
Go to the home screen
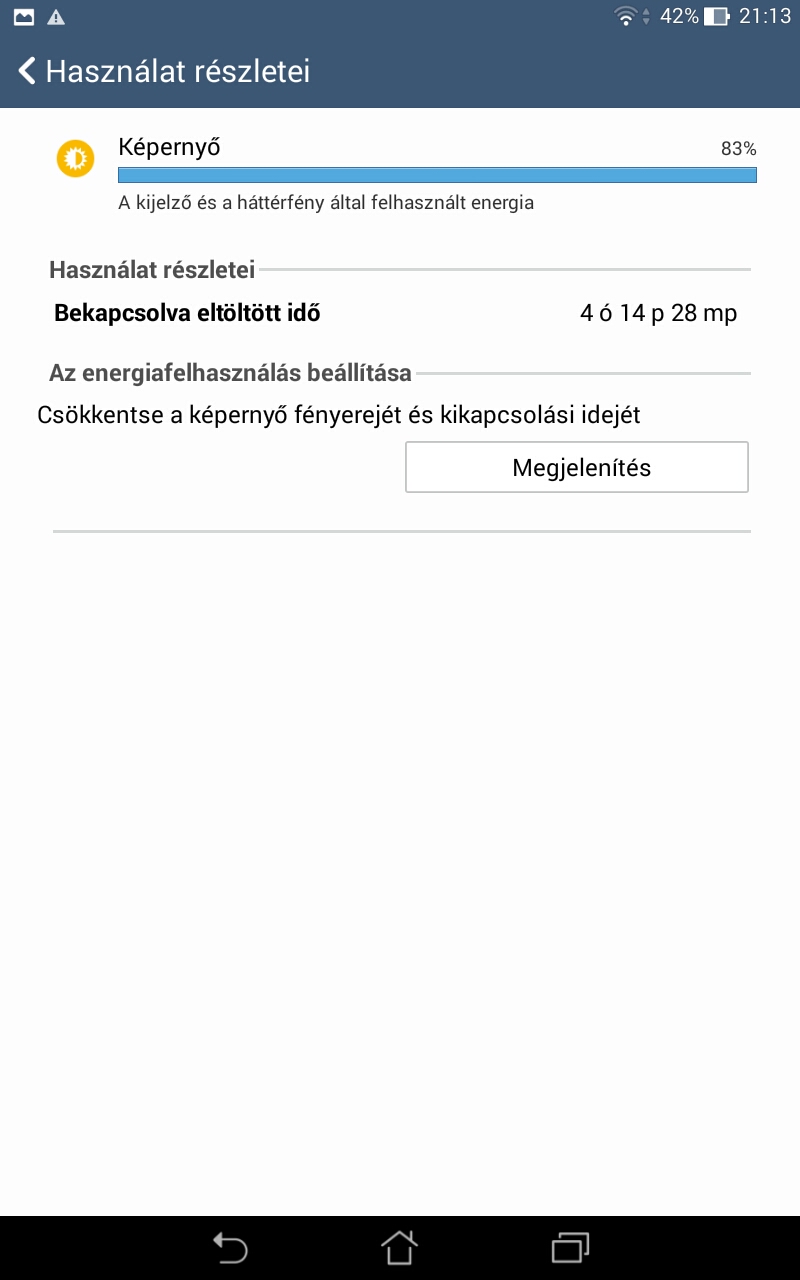[399, 1248]
